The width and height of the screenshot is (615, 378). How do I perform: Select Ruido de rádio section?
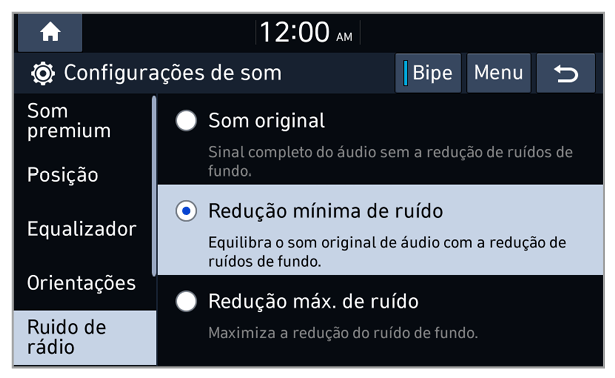pyautogui.click(x=85, y=338)
